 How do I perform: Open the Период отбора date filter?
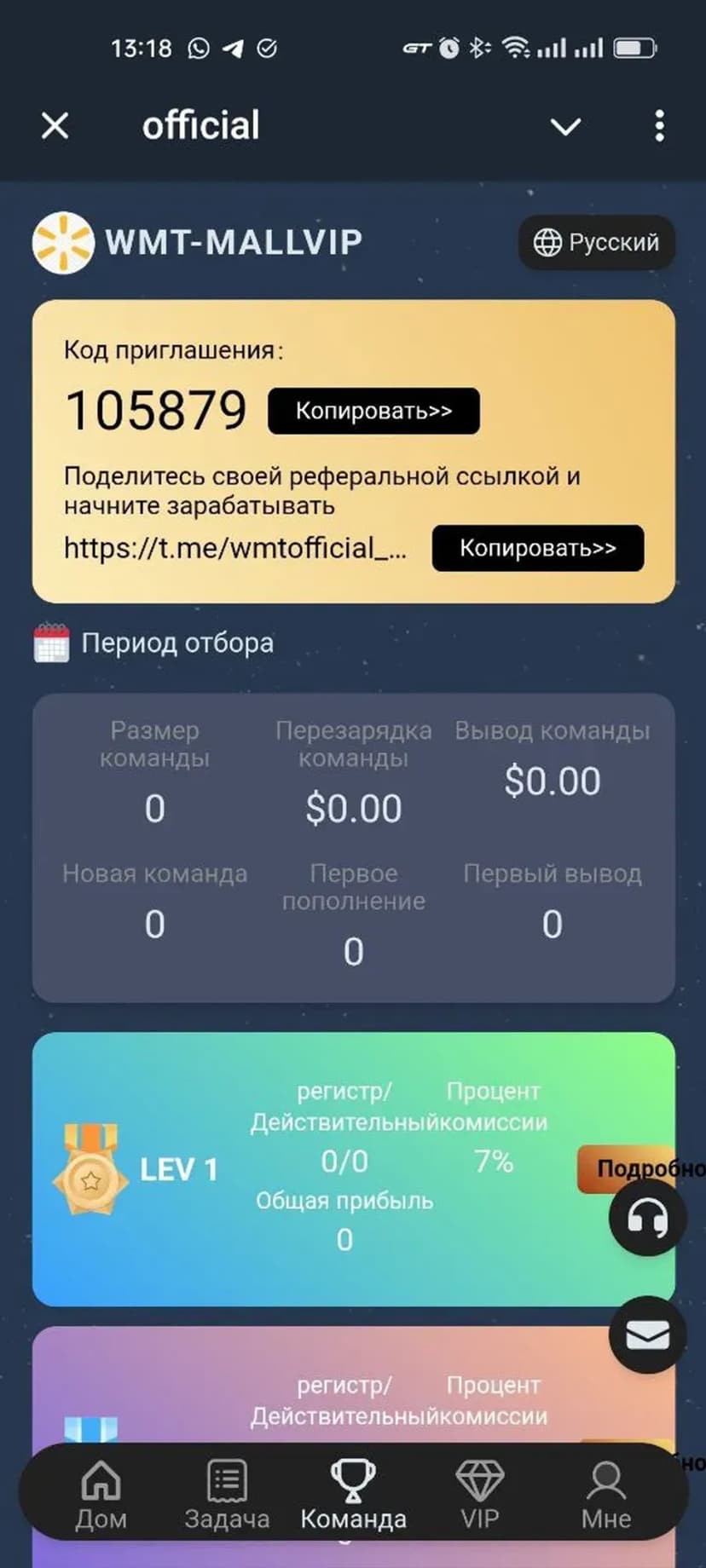pyautogui.click(x=153, y=643)
